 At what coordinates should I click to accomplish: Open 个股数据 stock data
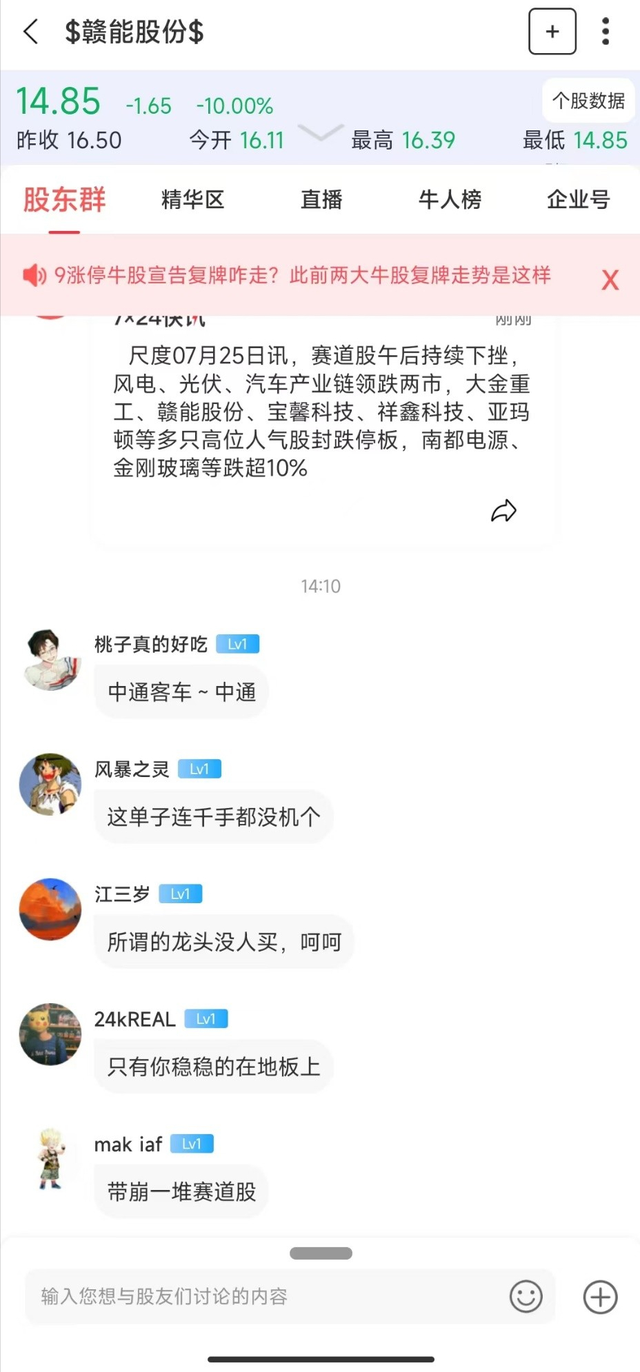point(589,101)
